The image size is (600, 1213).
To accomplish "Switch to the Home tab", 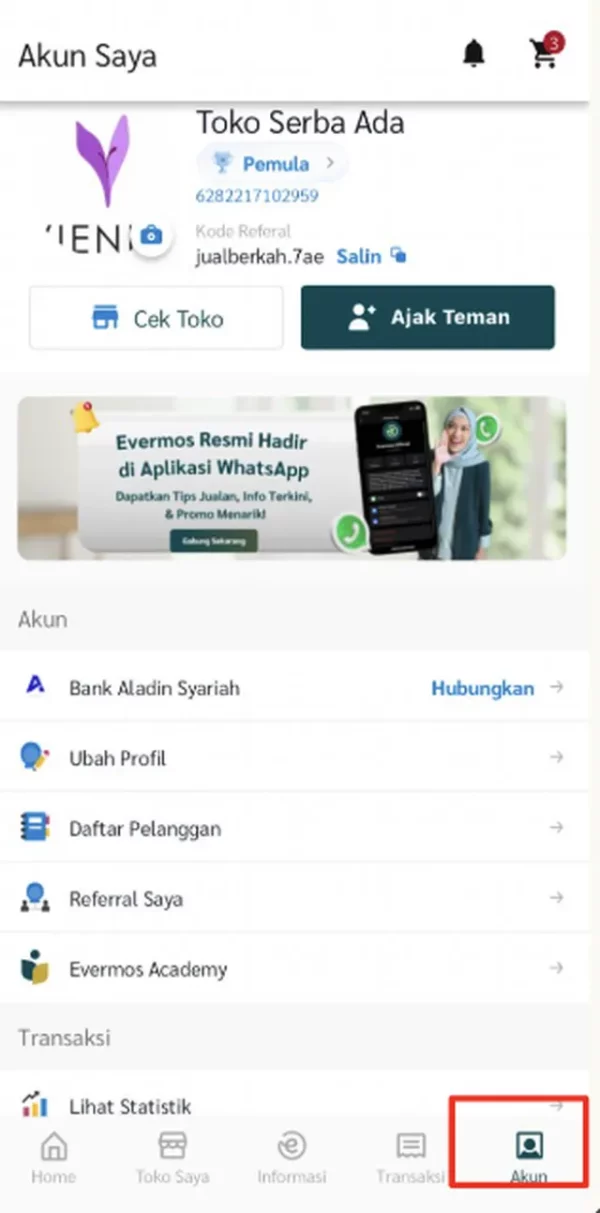I will [53, 1157].
